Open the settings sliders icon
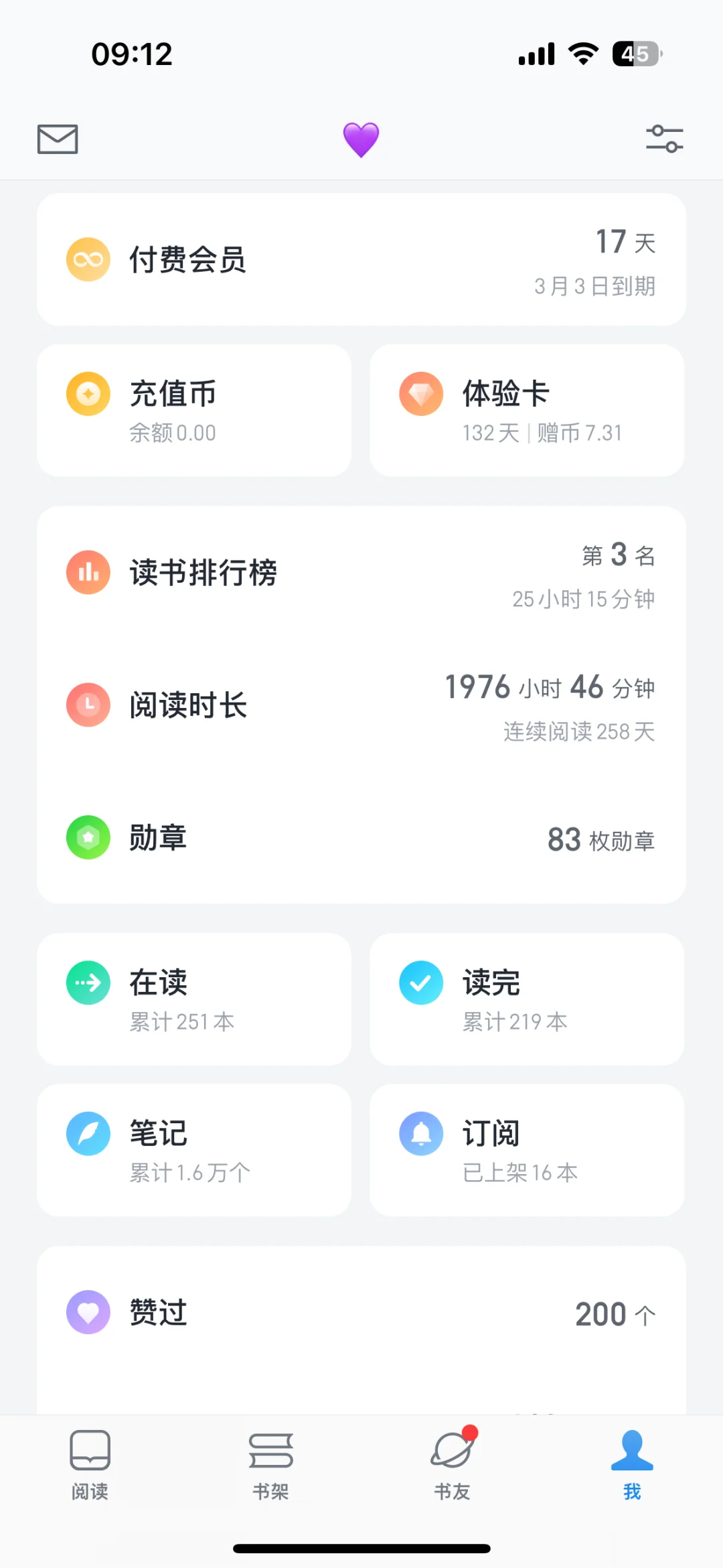The width and height of the screenshot is (723, 1568). click(x=665, y=139)
